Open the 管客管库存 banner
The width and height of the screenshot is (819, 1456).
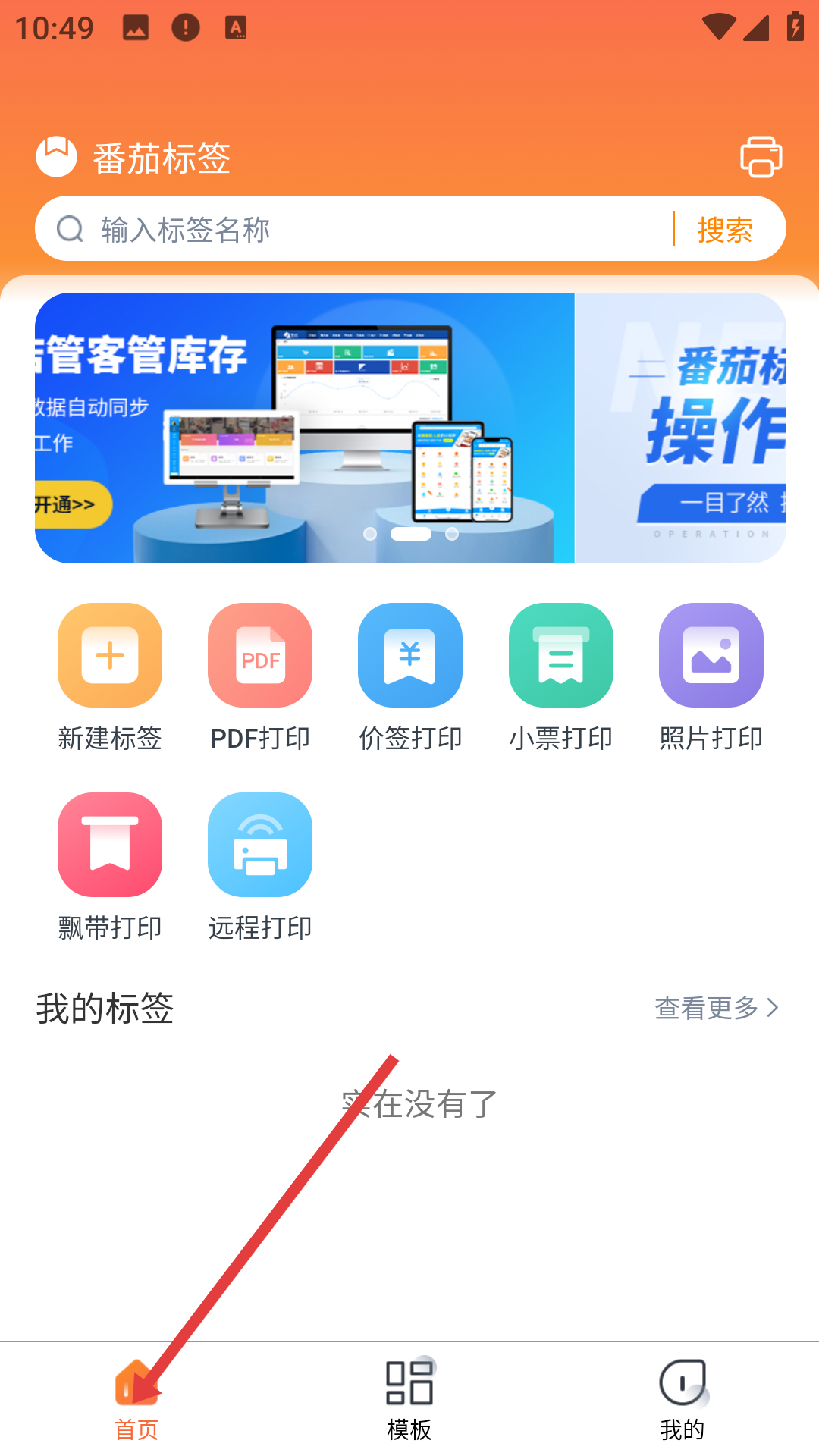[304, 428]
